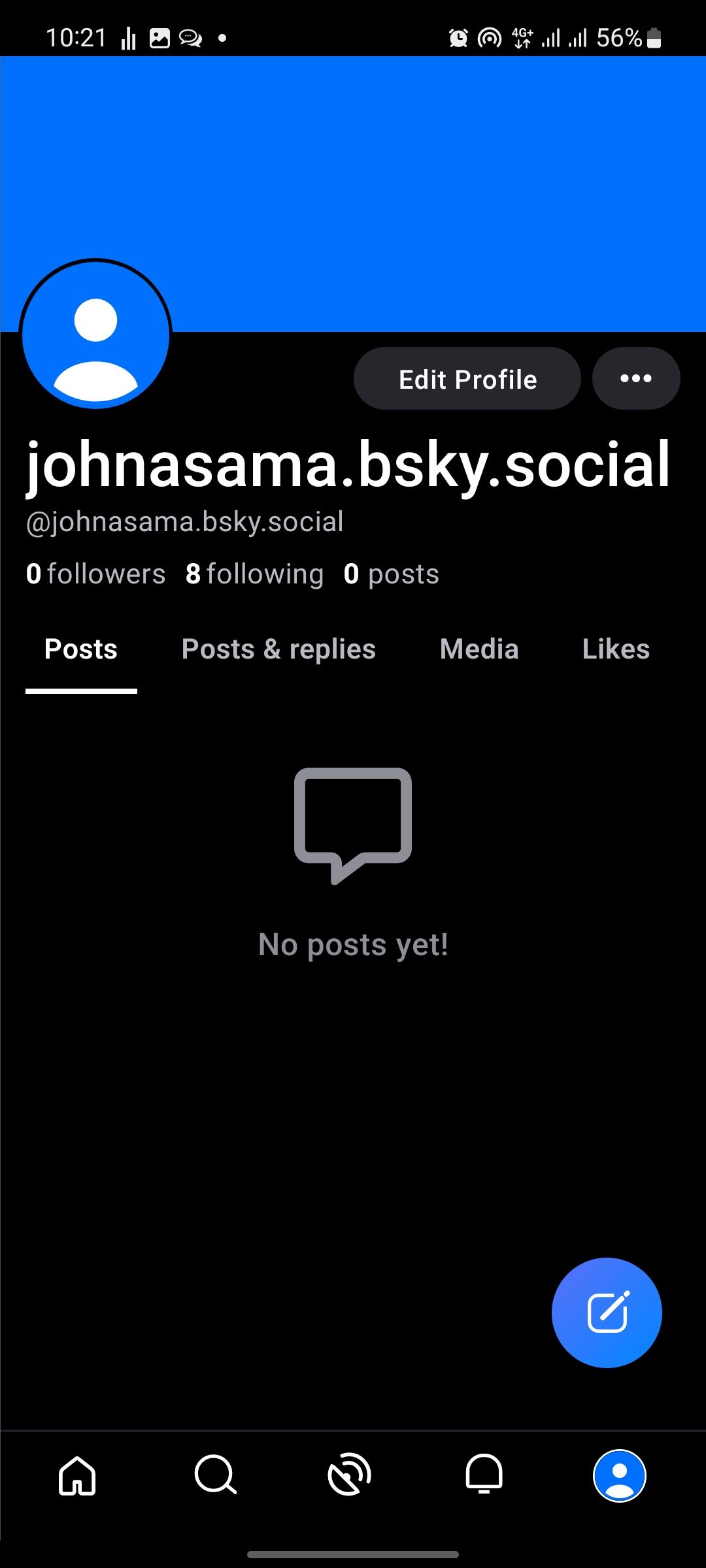Click the display name johnasama.bsky.social
706x1568 pixels.
pyautogui.click(x=346, y=464)
